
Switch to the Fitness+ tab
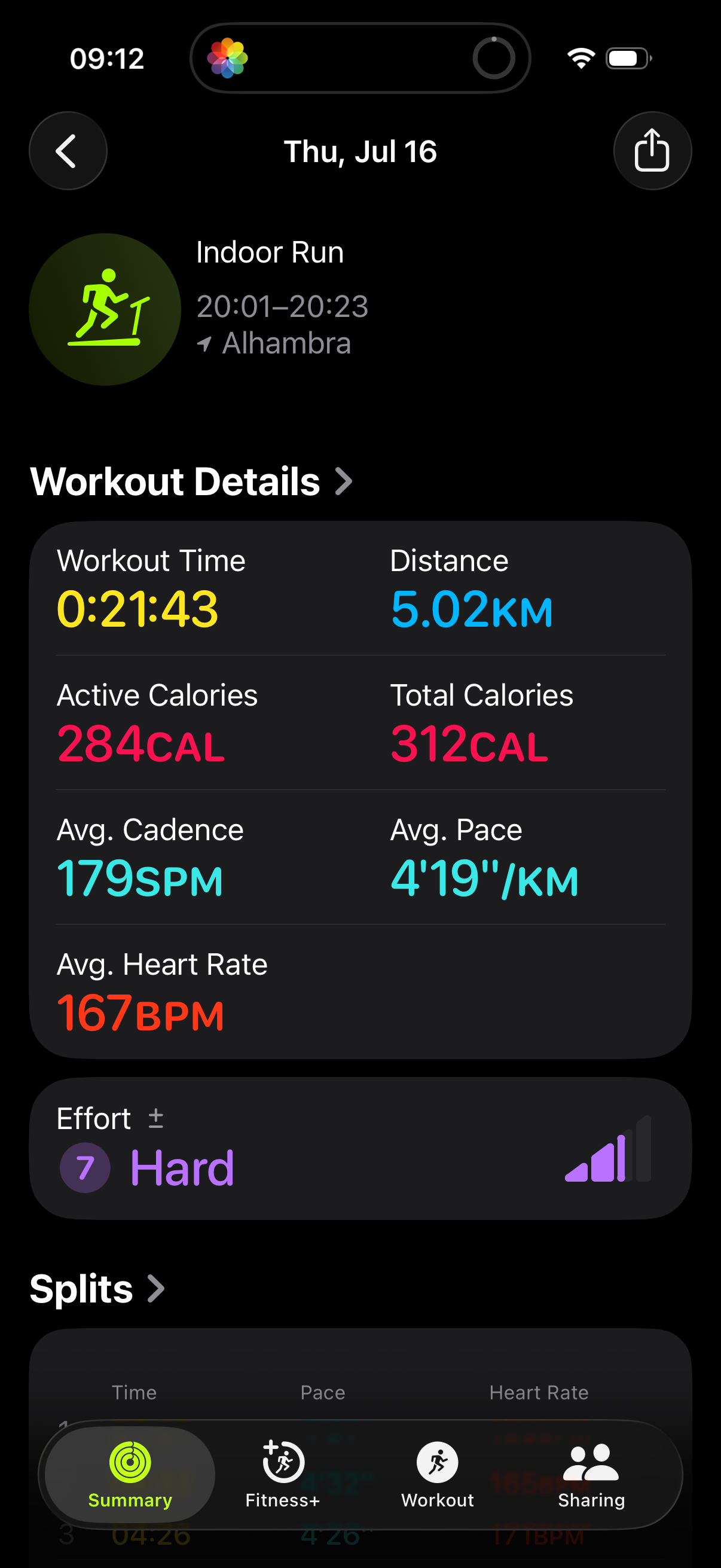pyautogui.click(x=283, y=1474)
